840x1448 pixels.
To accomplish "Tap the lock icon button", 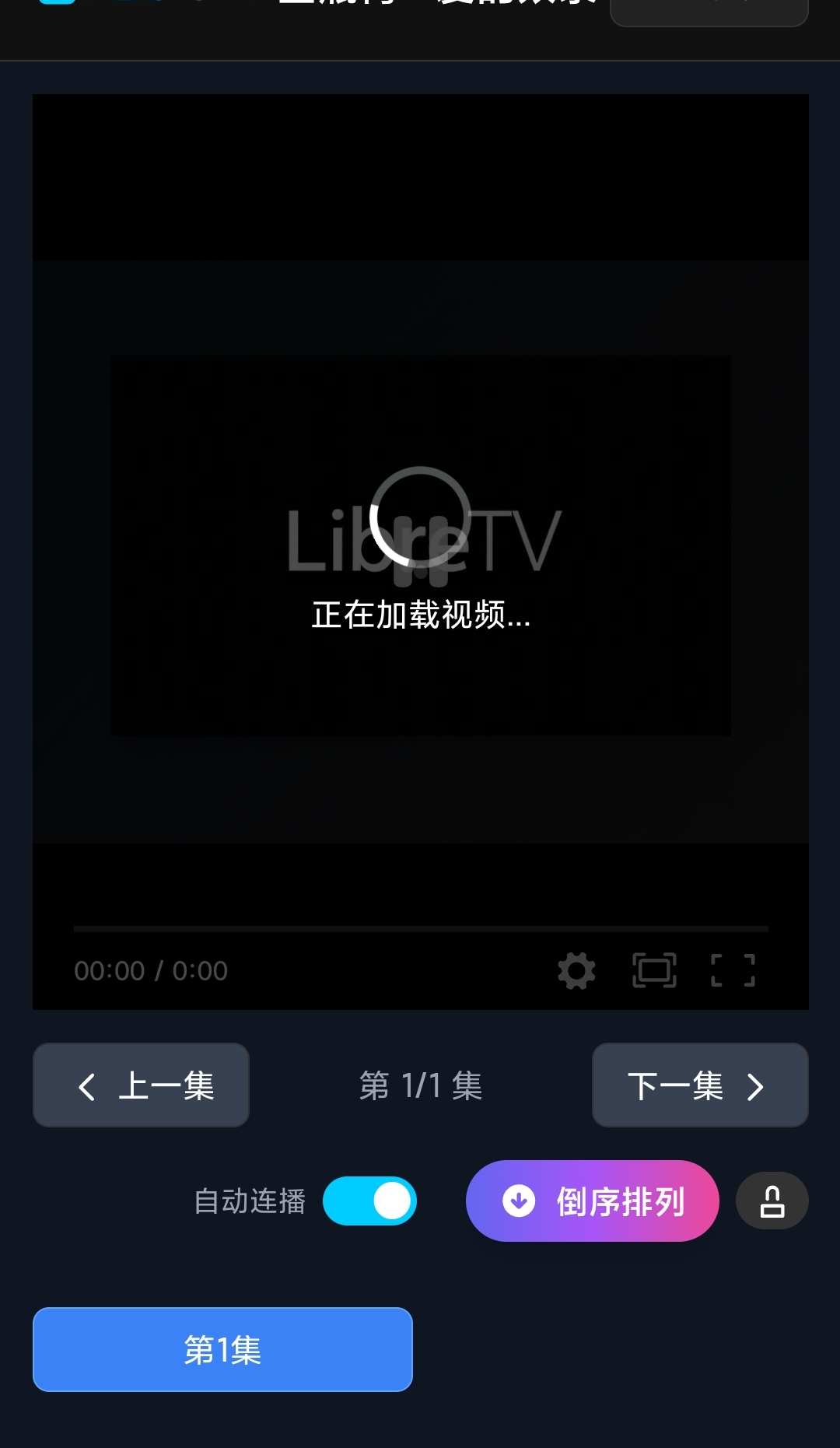I will pos(772,1201).
